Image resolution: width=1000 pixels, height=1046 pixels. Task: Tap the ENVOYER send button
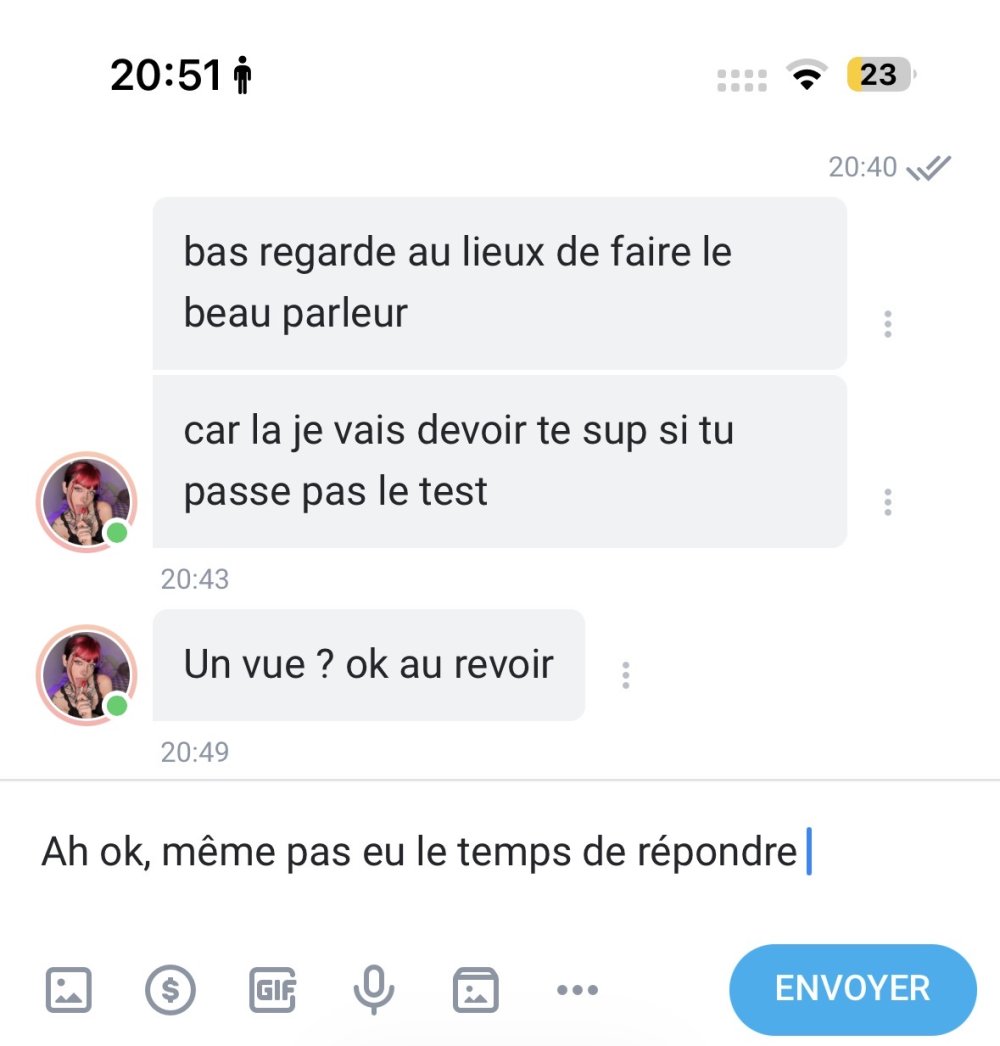852,989
